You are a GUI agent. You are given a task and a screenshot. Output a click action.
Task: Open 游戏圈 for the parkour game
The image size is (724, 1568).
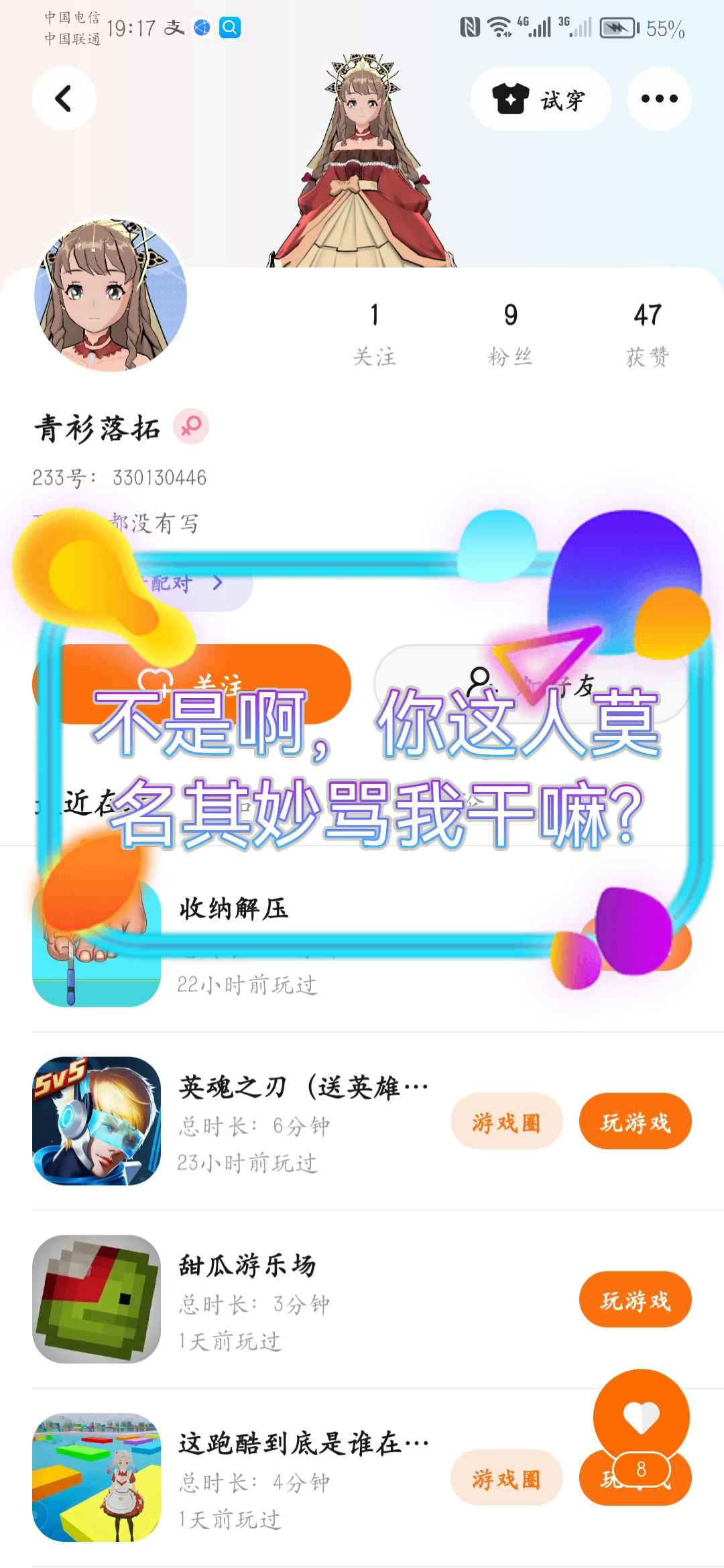(x=506, y=1478)
